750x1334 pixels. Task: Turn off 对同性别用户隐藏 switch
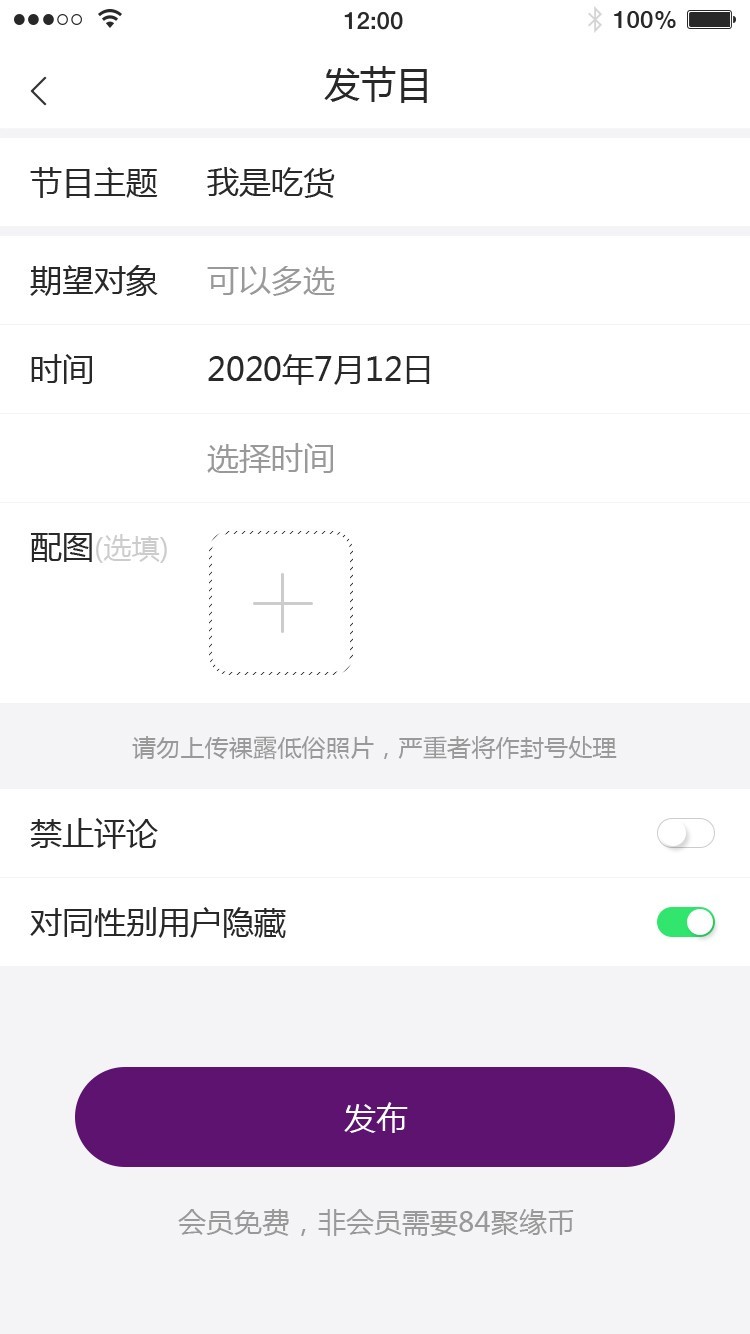pyautogui.click(x=685, y=922)
